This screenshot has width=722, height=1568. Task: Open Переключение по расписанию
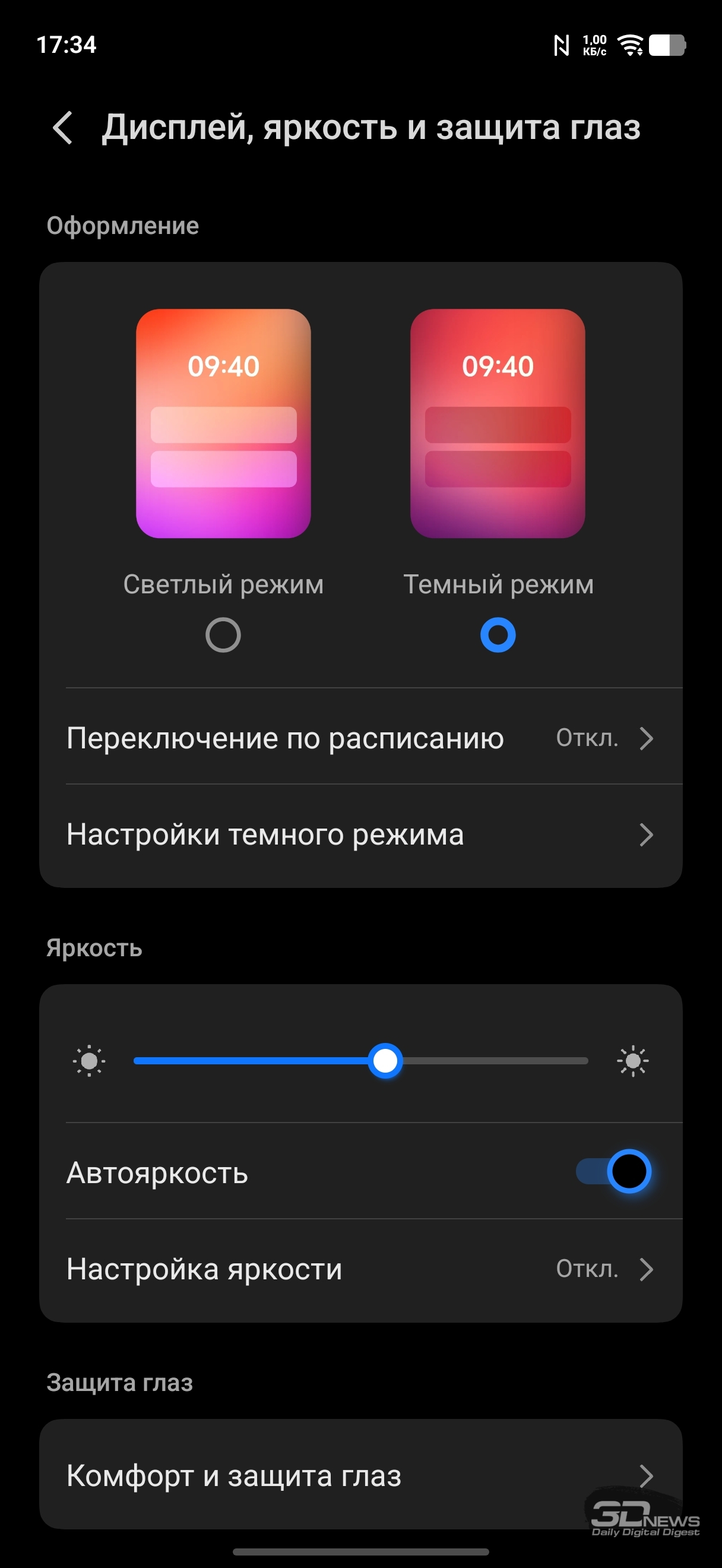[x=360, y=738]
